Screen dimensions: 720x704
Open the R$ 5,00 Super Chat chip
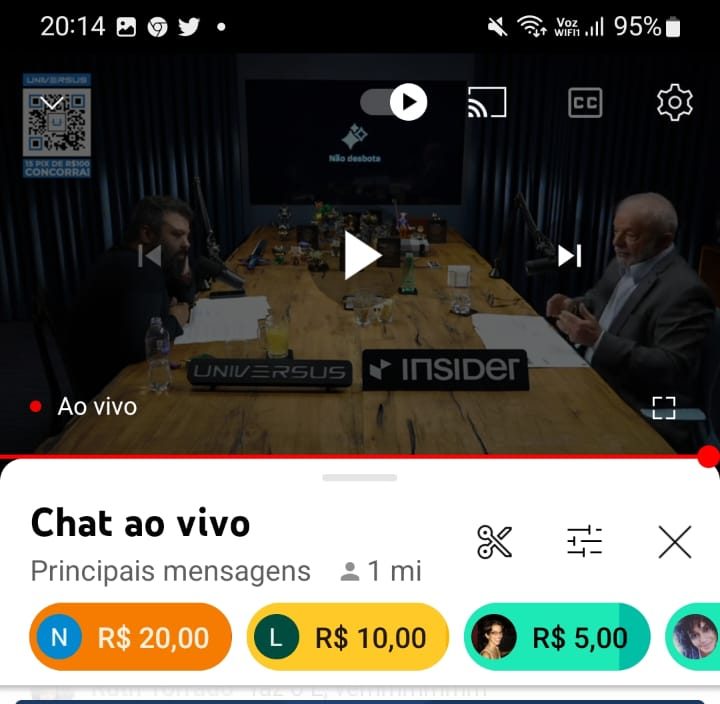click(557, 637)
